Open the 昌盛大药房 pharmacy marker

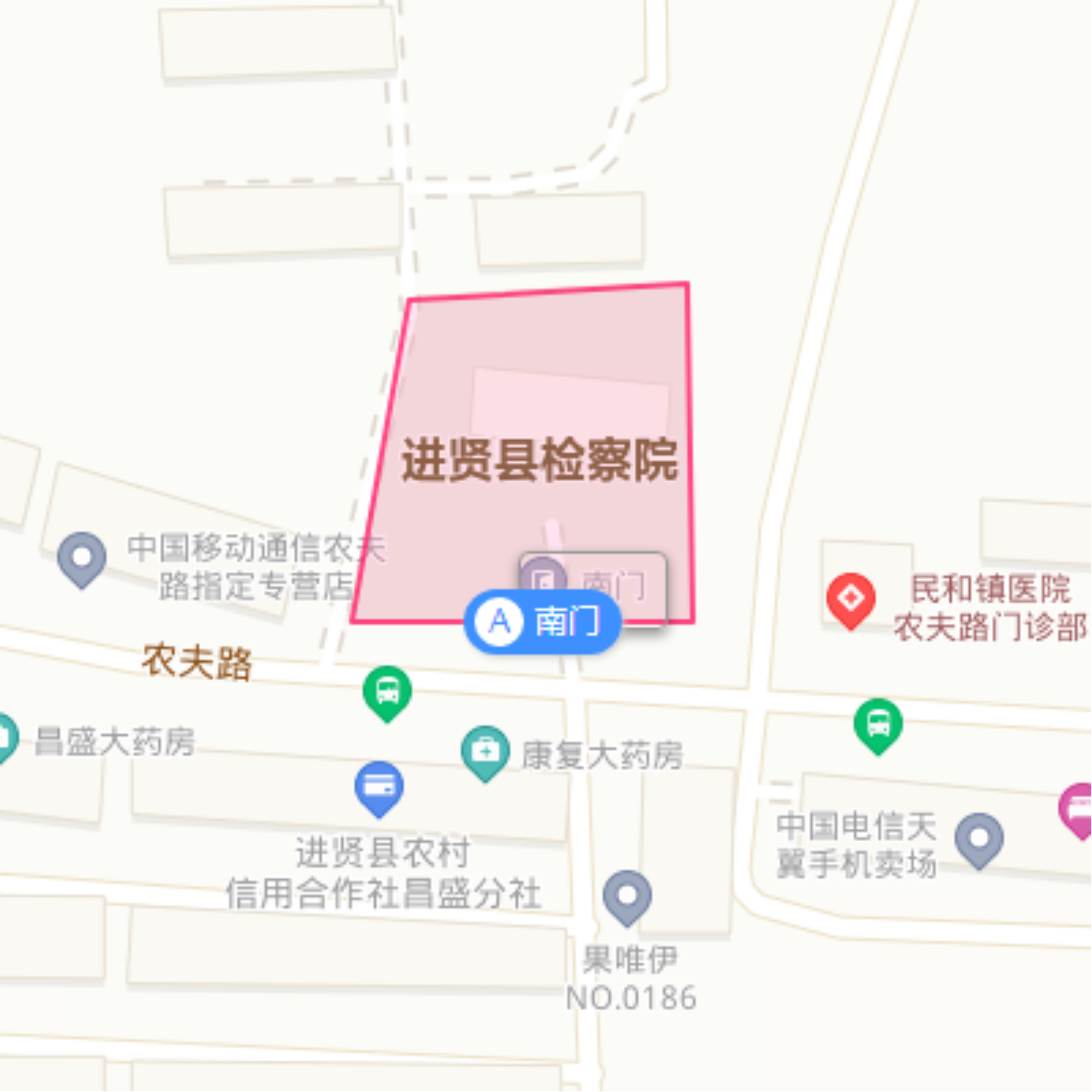click(5, 738)
